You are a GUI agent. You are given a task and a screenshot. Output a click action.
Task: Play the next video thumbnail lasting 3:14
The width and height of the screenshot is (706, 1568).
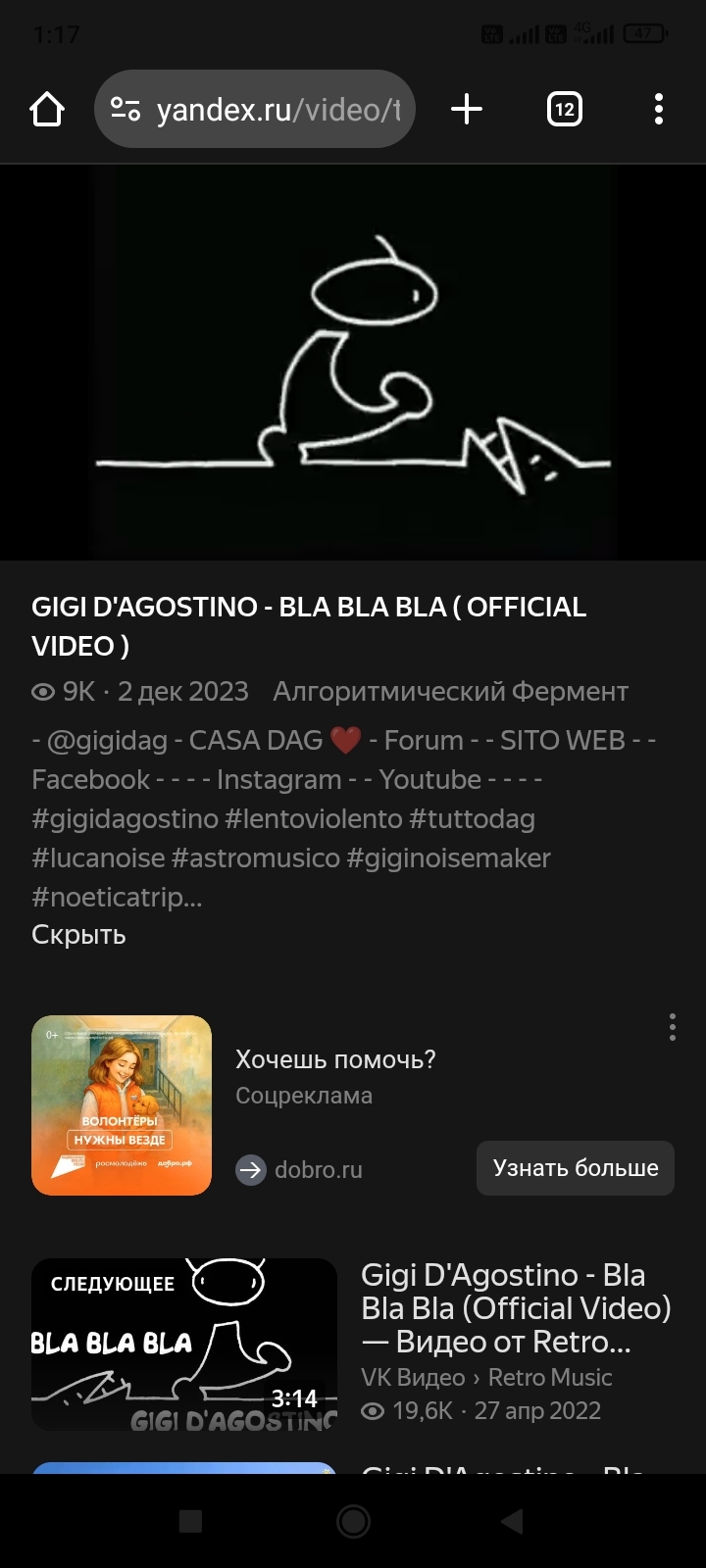[x=184, y=1344]
